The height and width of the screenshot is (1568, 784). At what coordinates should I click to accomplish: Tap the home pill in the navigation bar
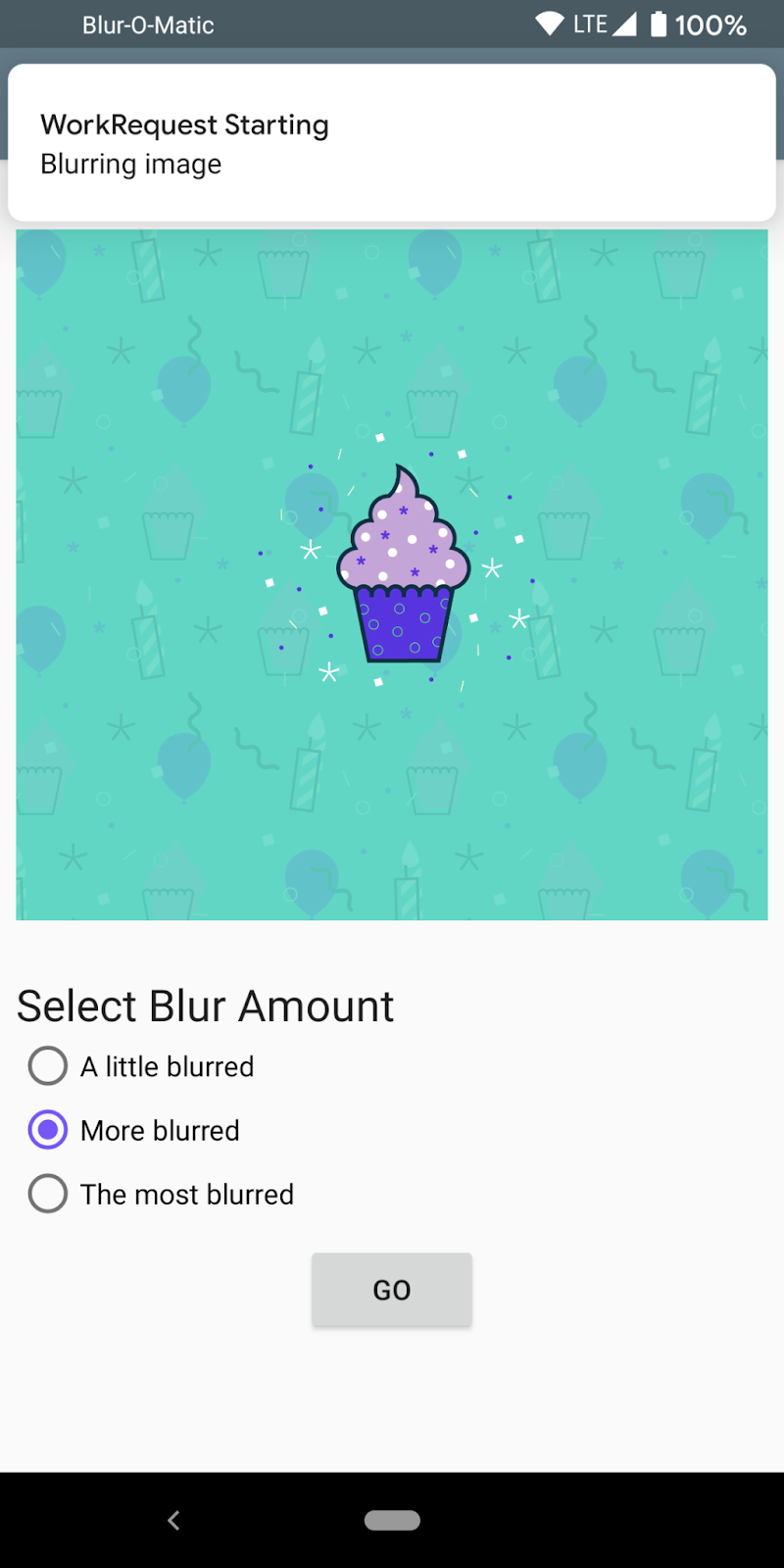point(392,1520)
